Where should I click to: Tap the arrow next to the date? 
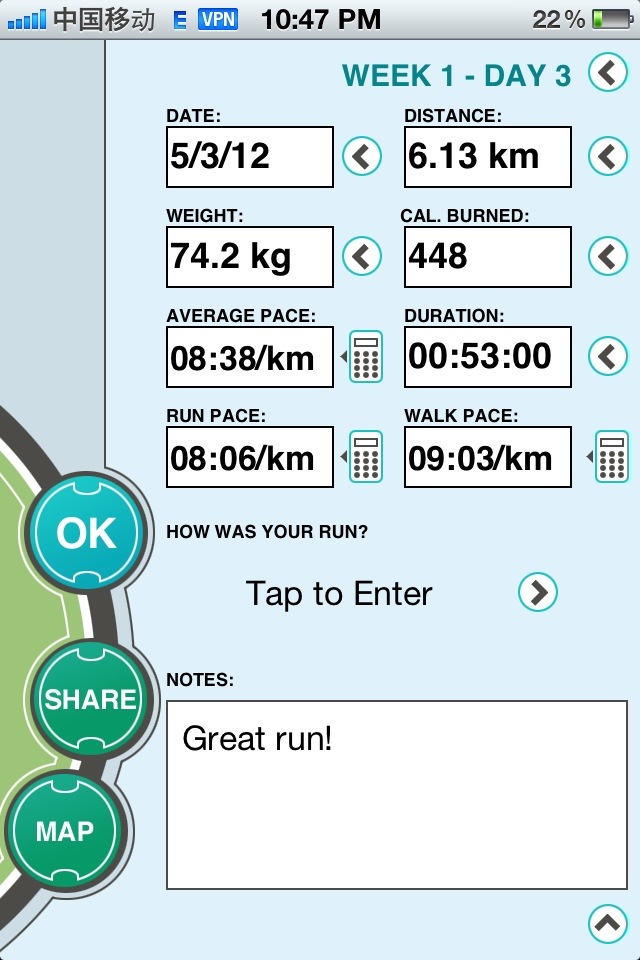click(x=362, y=156)
